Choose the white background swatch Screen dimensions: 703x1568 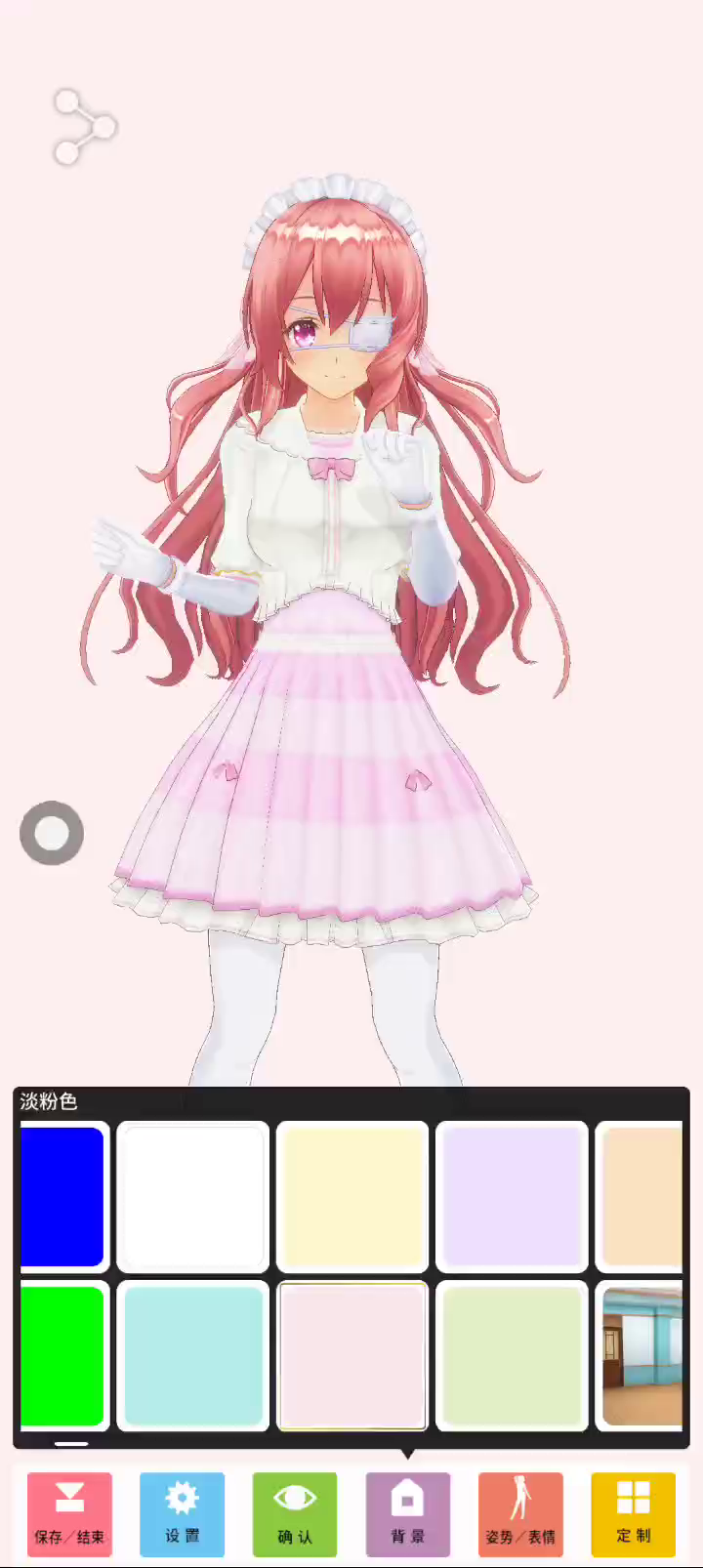192,1197
